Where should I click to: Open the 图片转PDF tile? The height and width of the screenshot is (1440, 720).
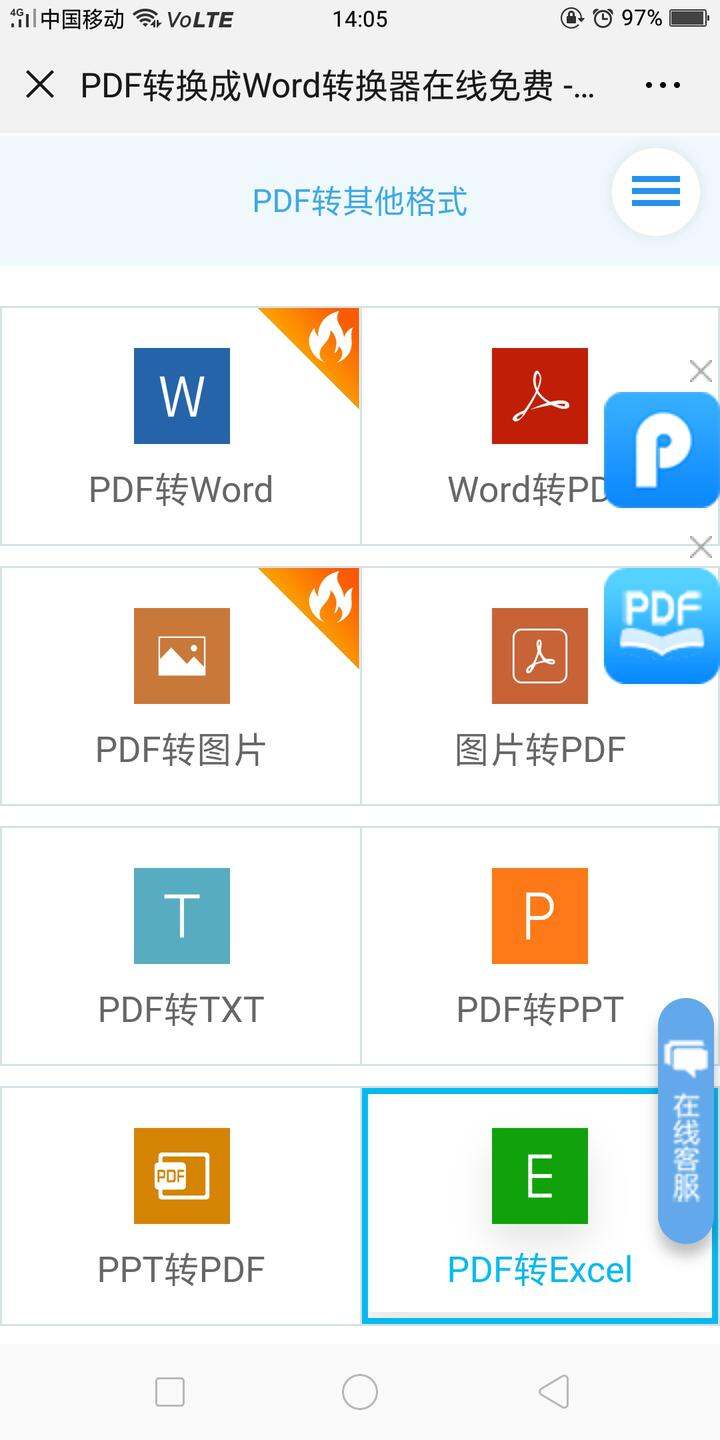pyautogui.click(x=540, y=686)
